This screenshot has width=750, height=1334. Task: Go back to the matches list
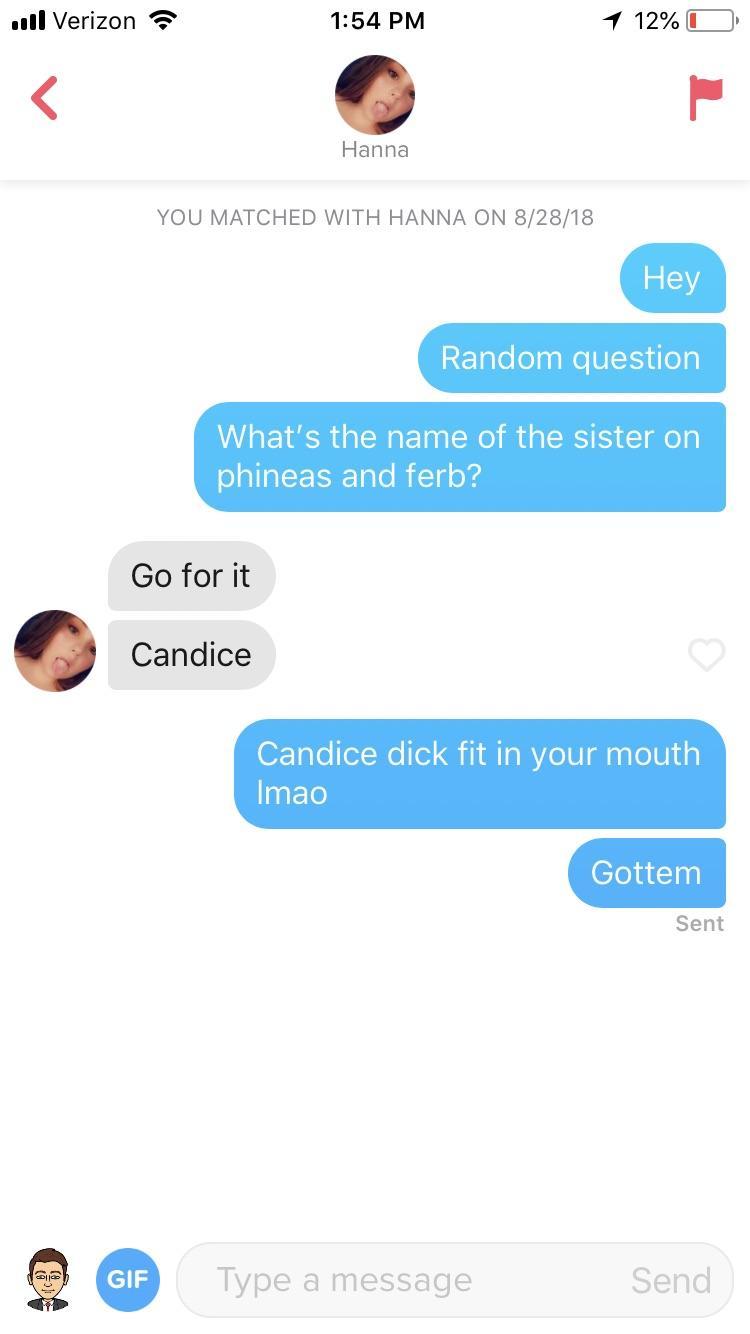(44, 98)
